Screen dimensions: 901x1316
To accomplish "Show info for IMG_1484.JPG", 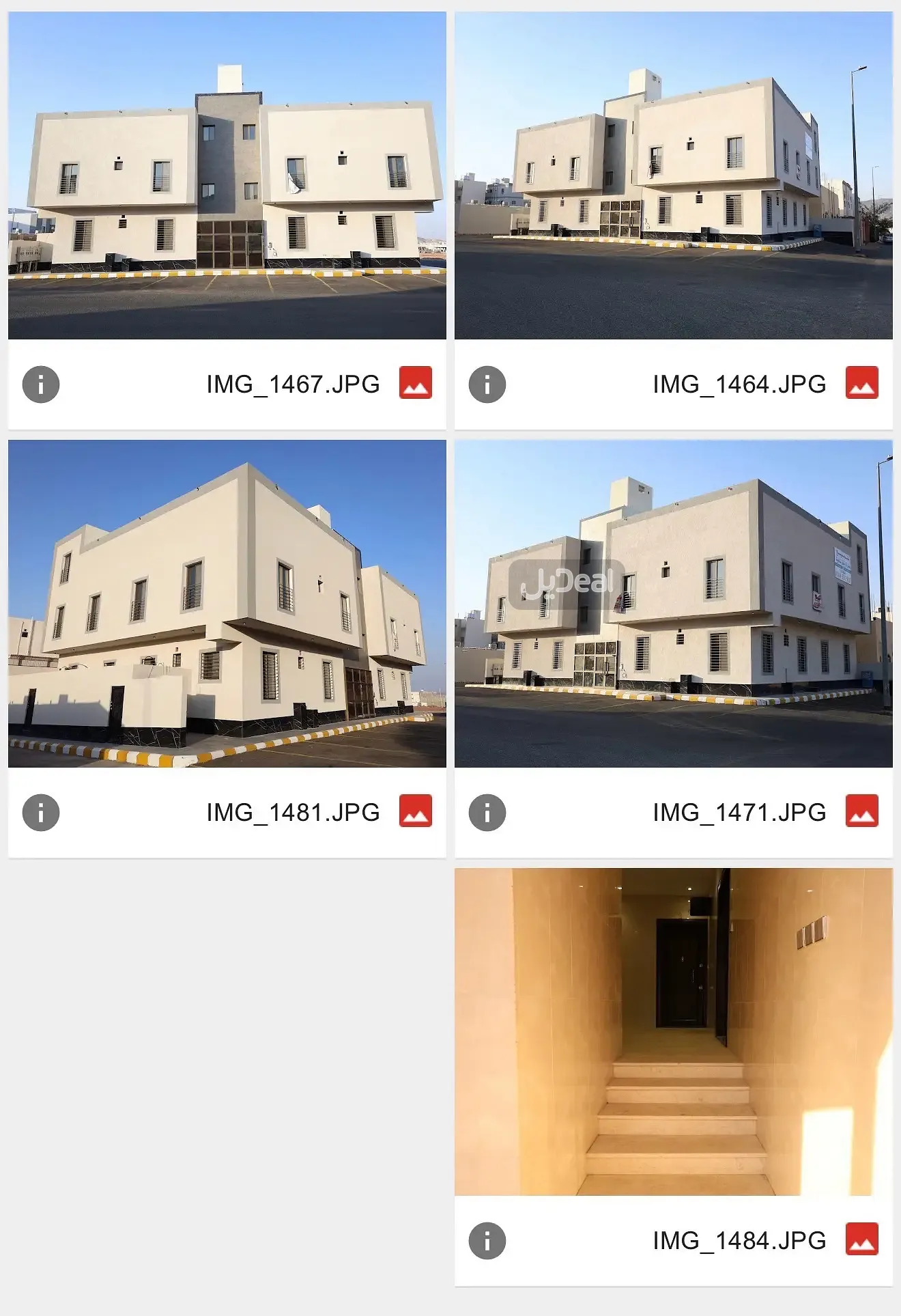I will (487, 1241).
